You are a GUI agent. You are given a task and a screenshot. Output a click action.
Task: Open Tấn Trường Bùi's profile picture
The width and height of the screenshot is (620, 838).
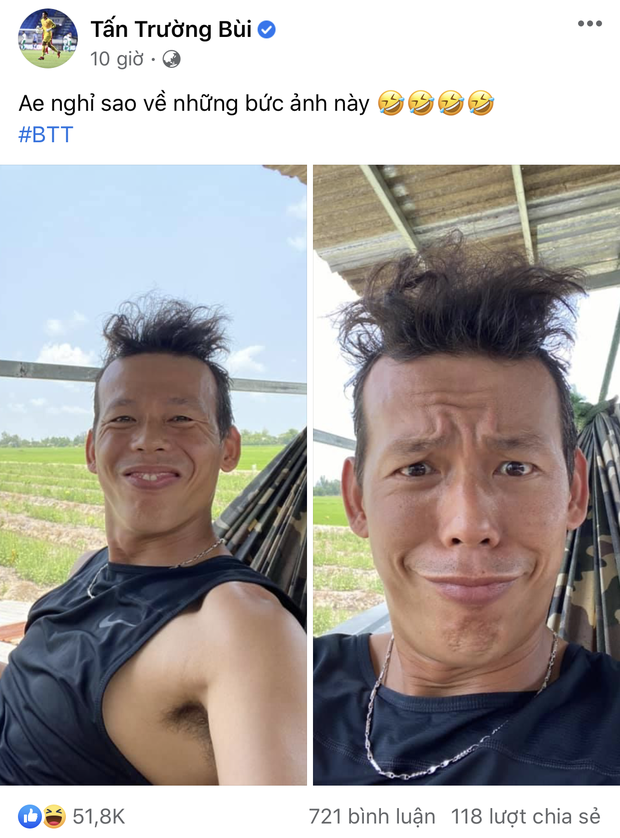[x=47, y=39]
